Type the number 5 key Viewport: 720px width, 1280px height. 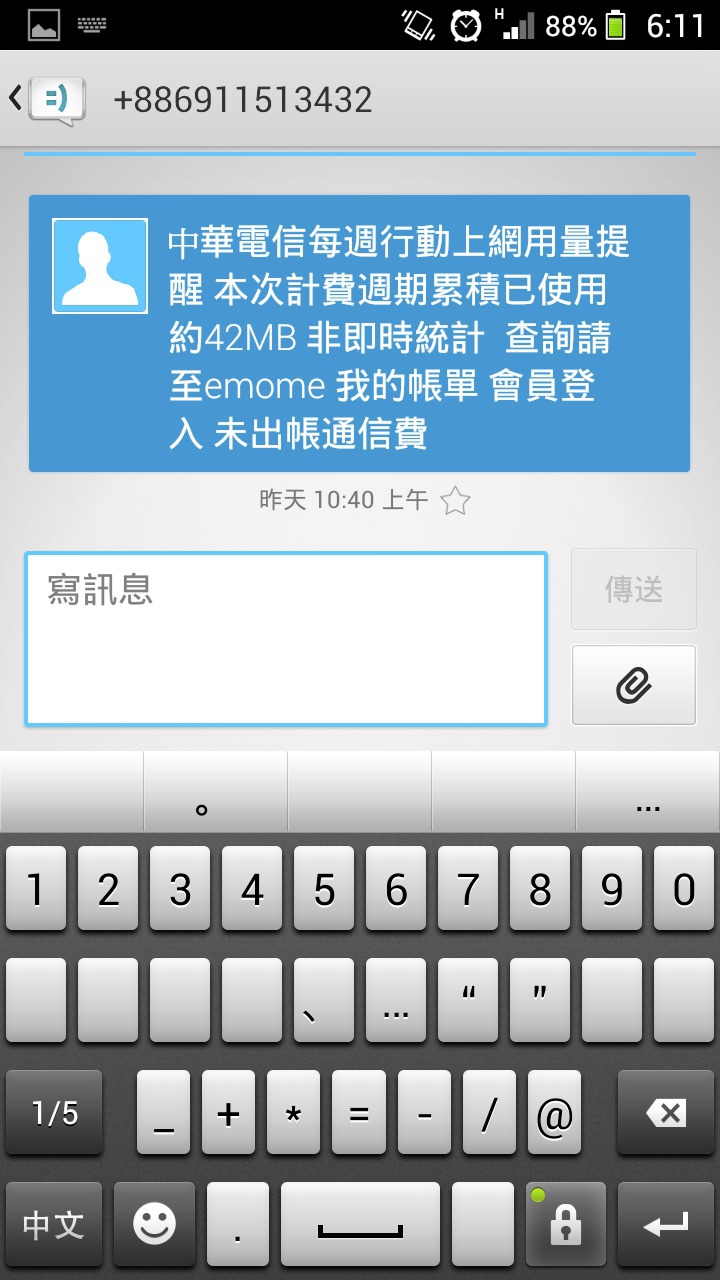click(324, 889)
